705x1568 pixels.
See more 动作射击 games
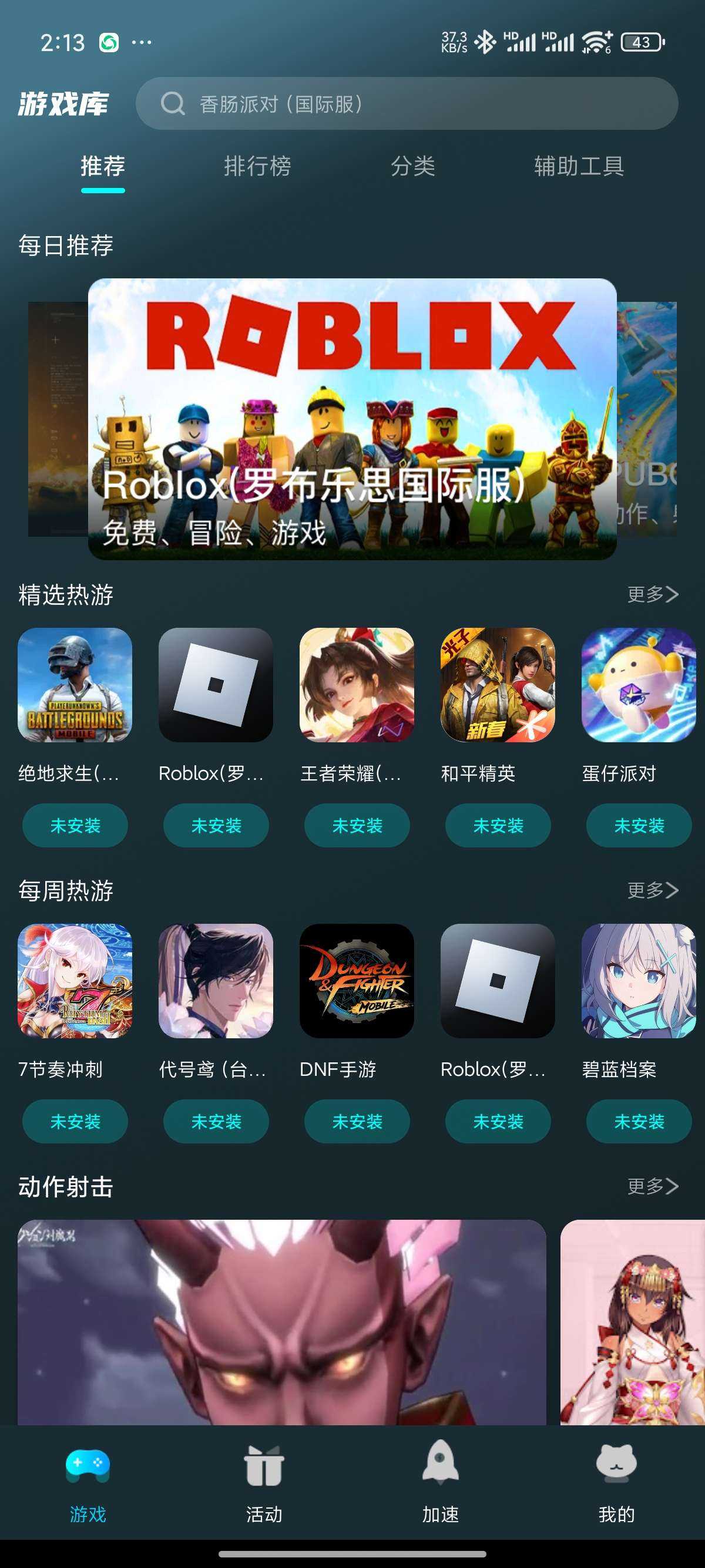[x=652, y=1186]
